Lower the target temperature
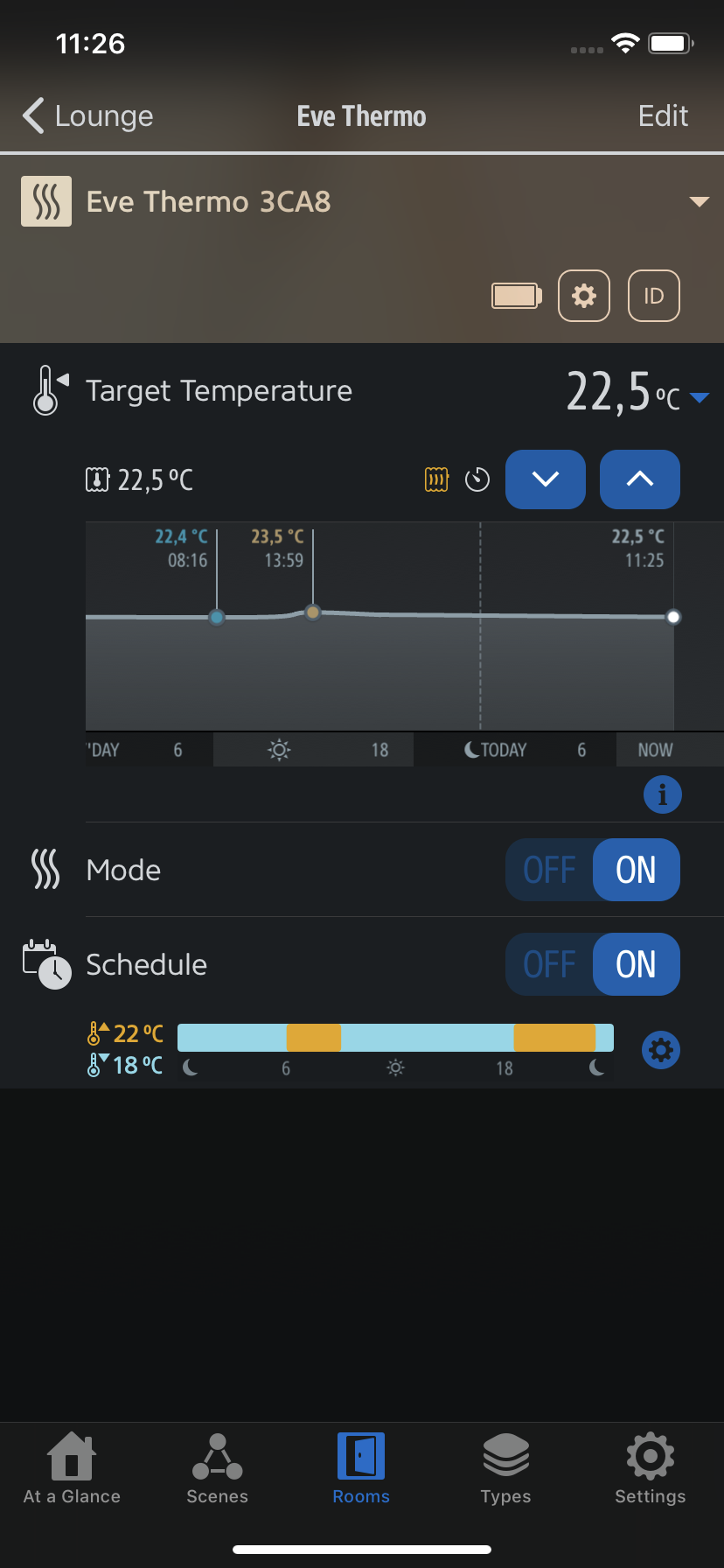 (546, 479)
